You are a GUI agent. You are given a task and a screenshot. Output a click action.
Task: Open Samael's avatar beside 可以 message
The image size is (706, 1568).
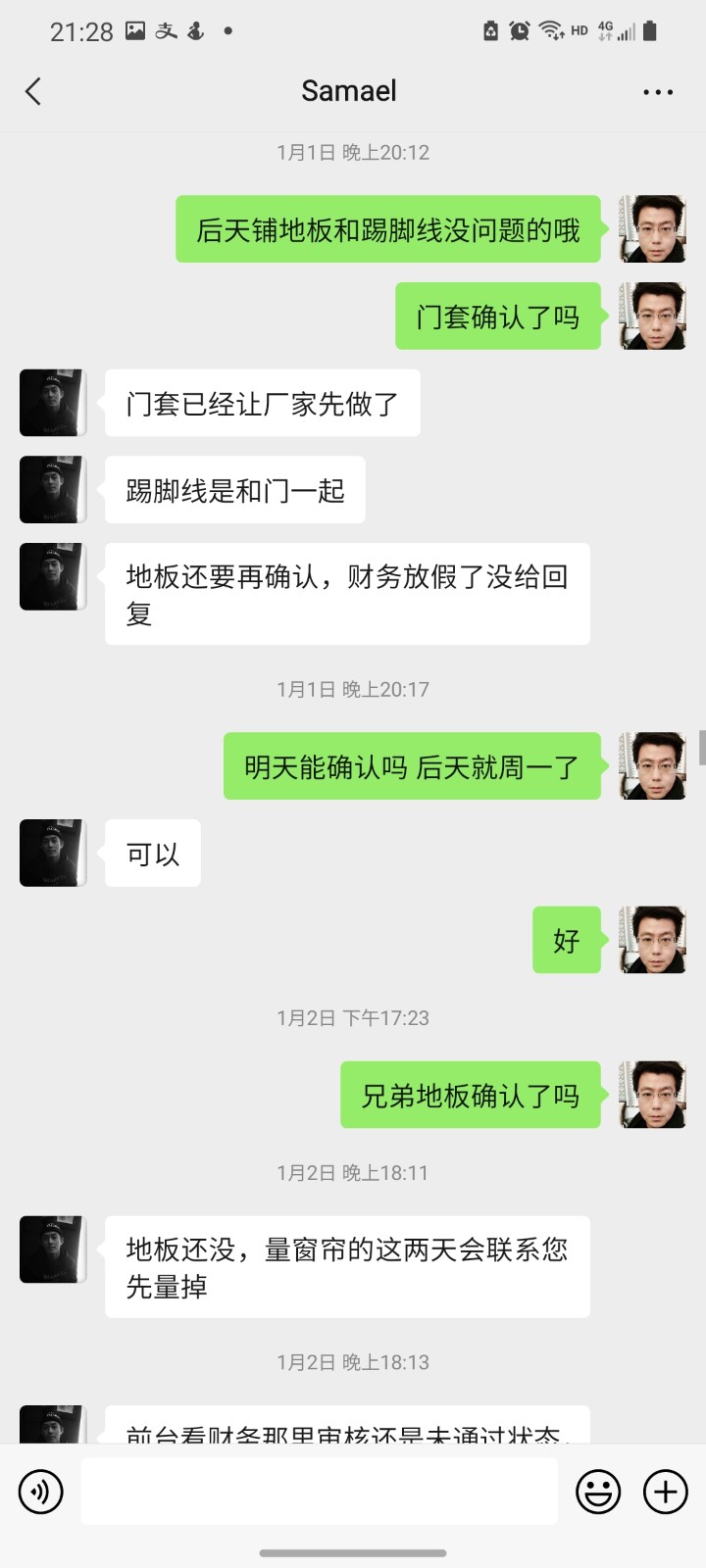point(53,853)
